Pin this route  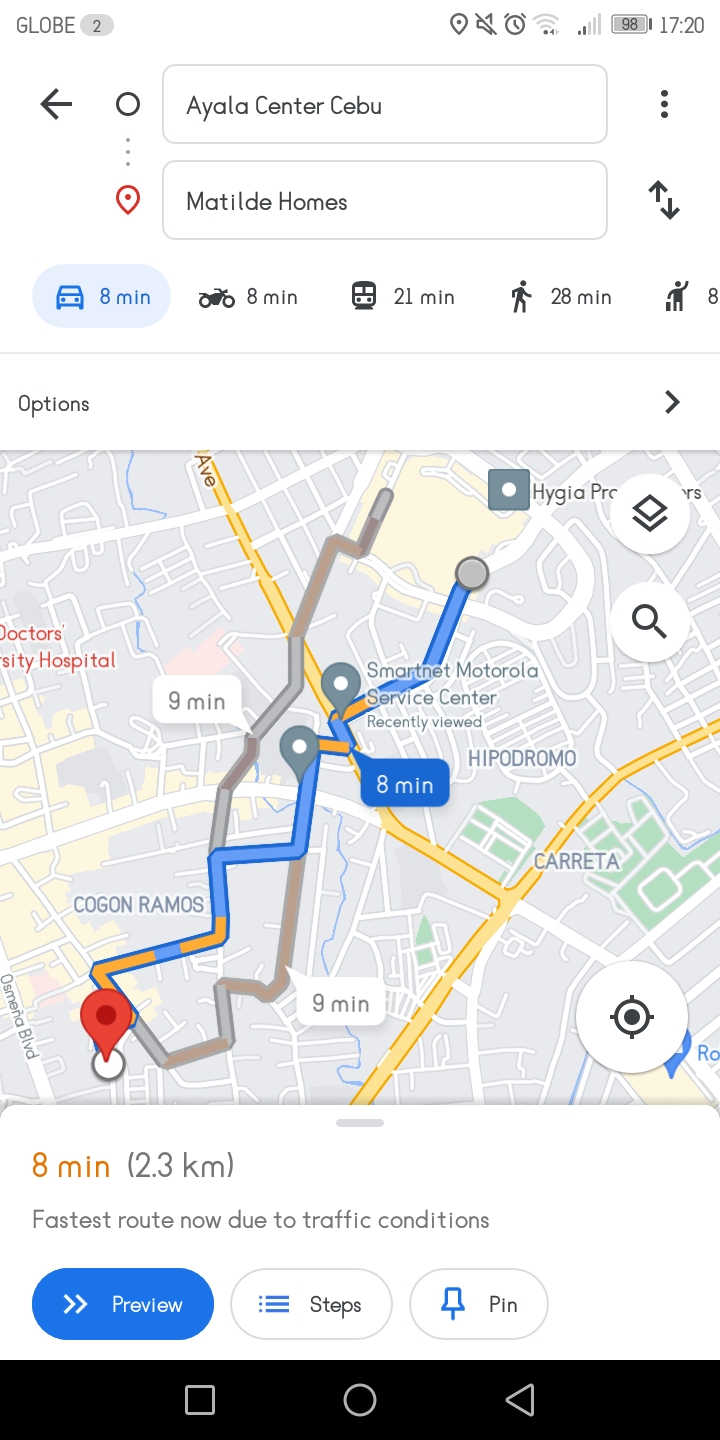(x=479, y=1304)
